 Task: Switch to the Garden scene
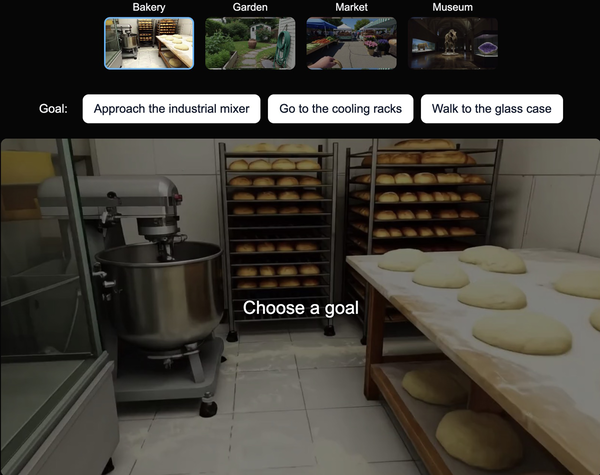[x=250, y=43]
